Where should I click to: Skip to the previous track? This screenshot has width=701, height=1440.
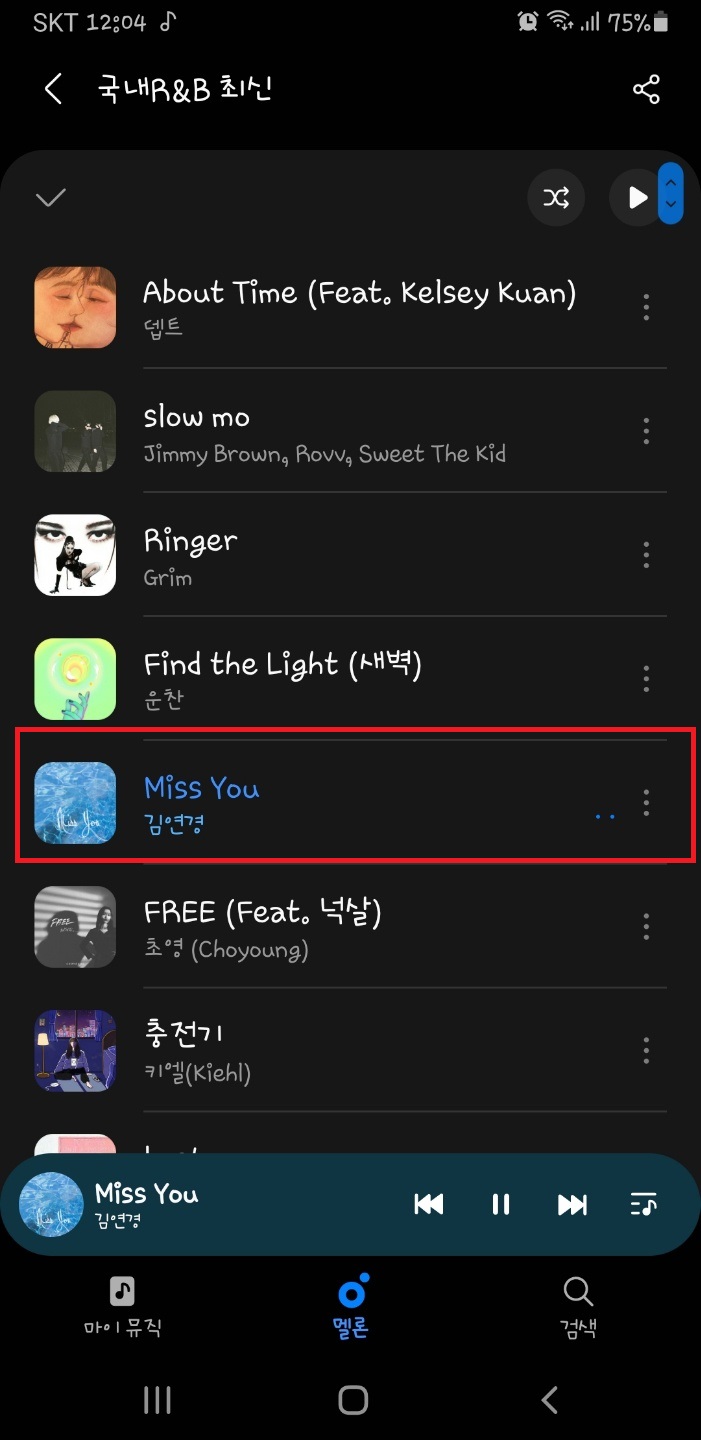(428, 1205)
